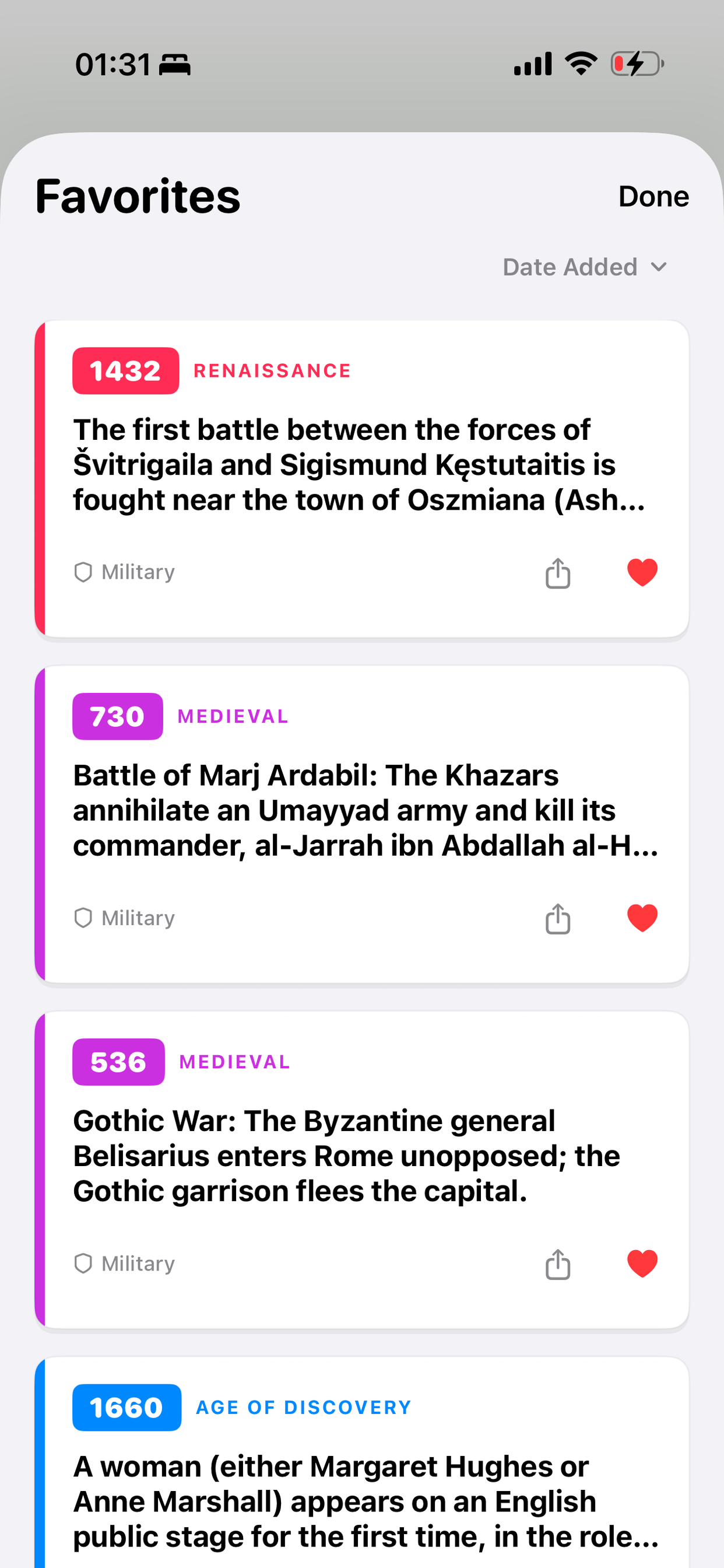Click the Military shield icon on Gothic War card
The width and height of the screenshot is (724, 1568).
84,1263
